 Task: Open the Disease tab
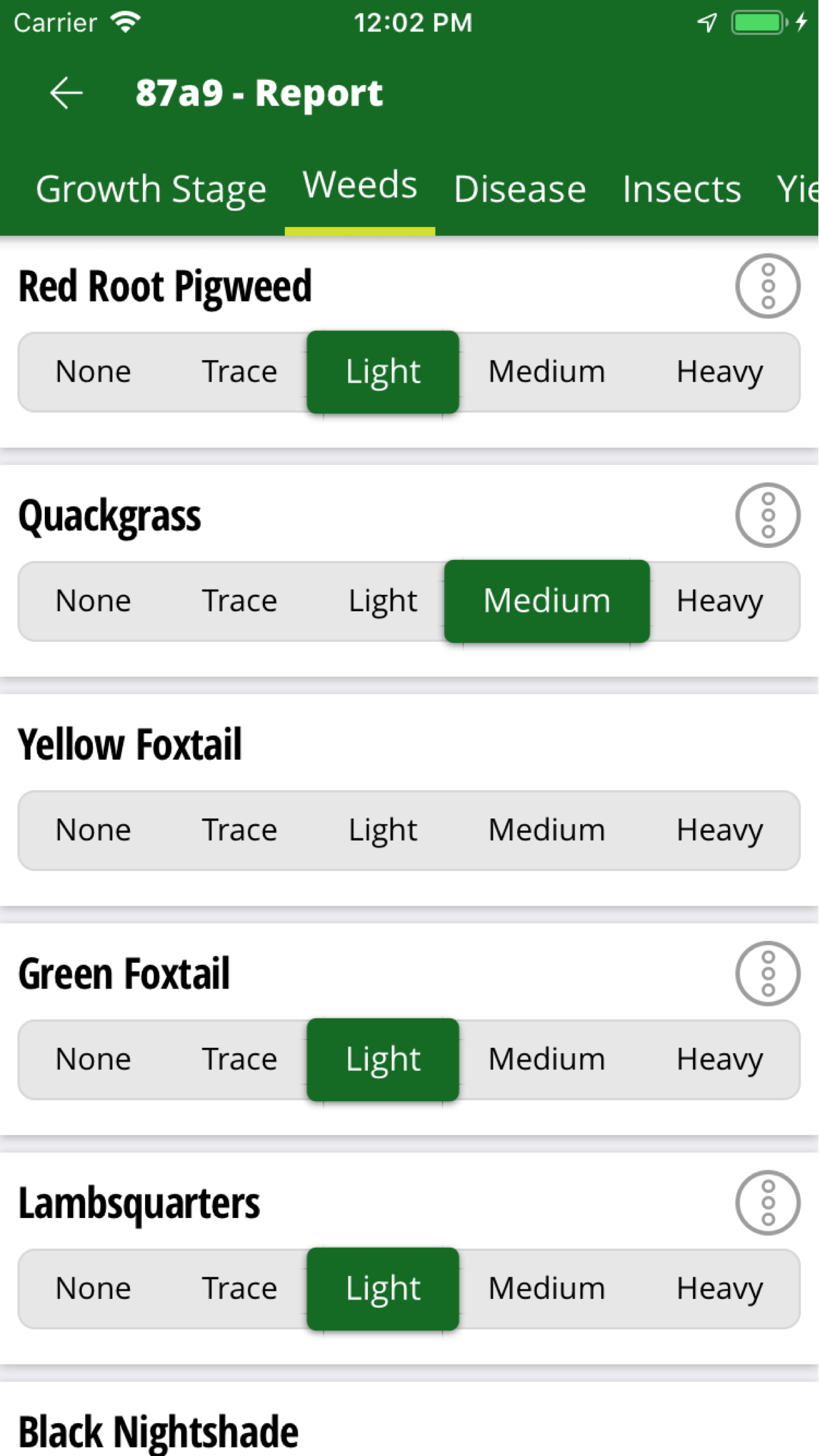[x=520, y=189]
